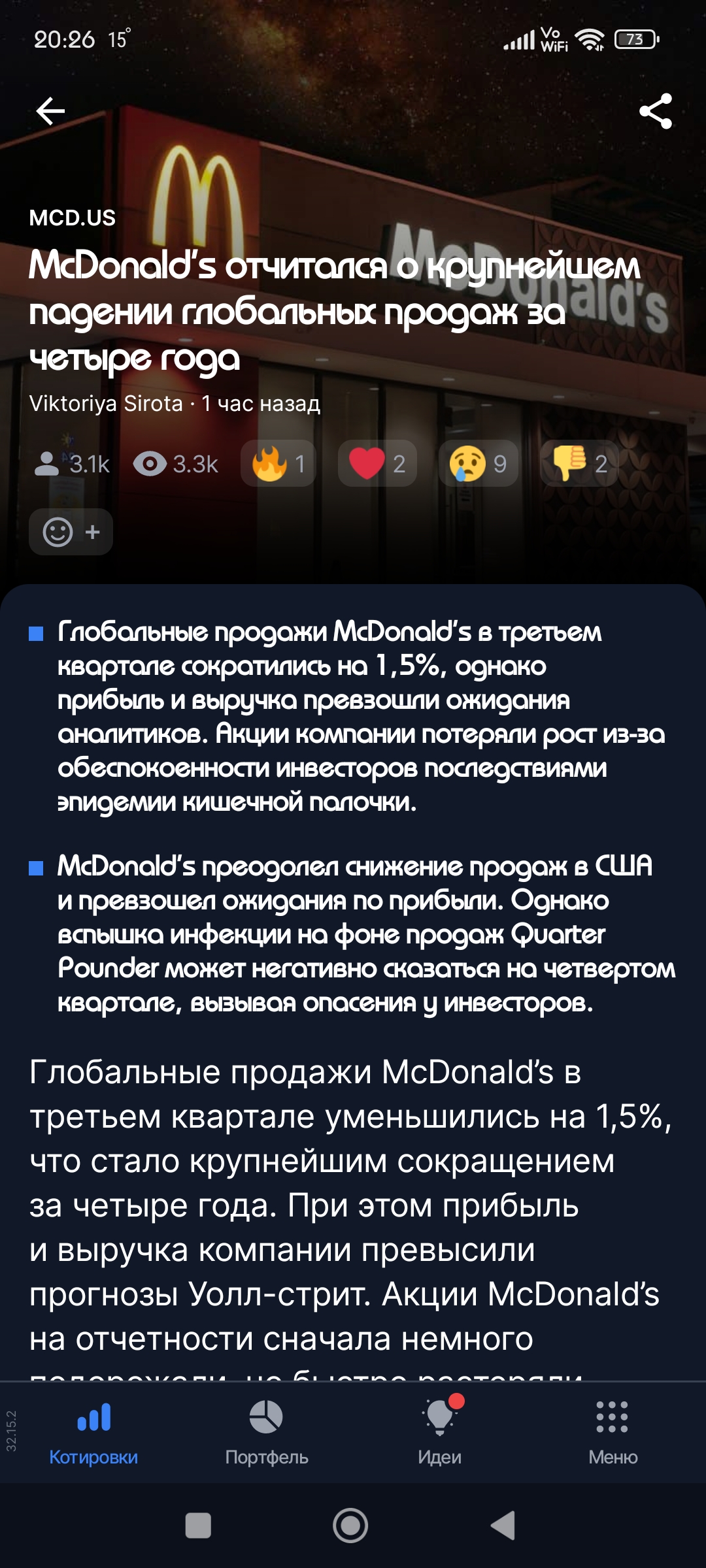React with the fire emoji
The height and width of the screenshot is (1568, 706).
278,464
